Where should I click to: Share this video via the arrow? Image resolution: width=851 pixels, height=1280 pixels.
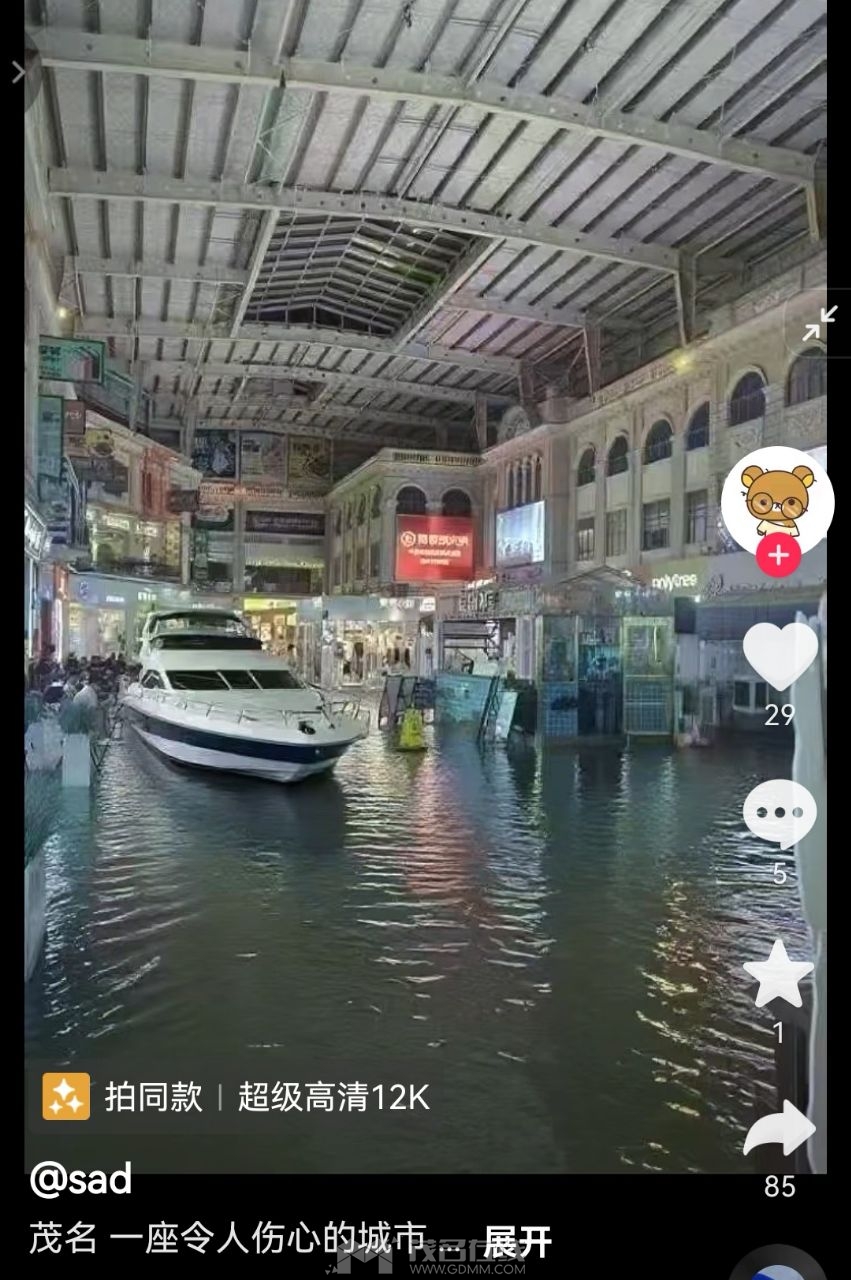click(779, 1131)
